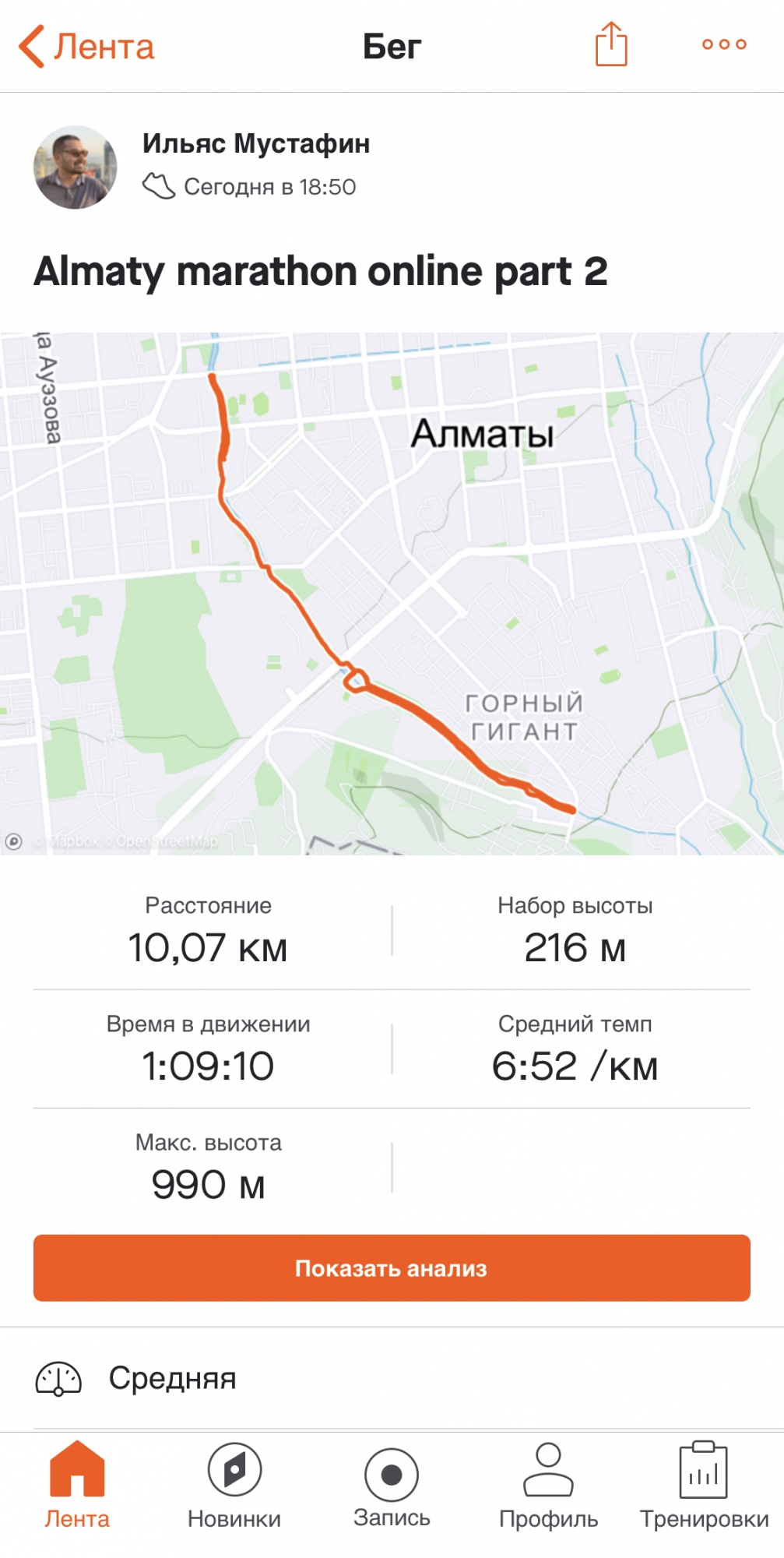This screenshot has height=1558, width=784.
Task: Switch to the Профиль tab
Action: (x=548, y=1486)
